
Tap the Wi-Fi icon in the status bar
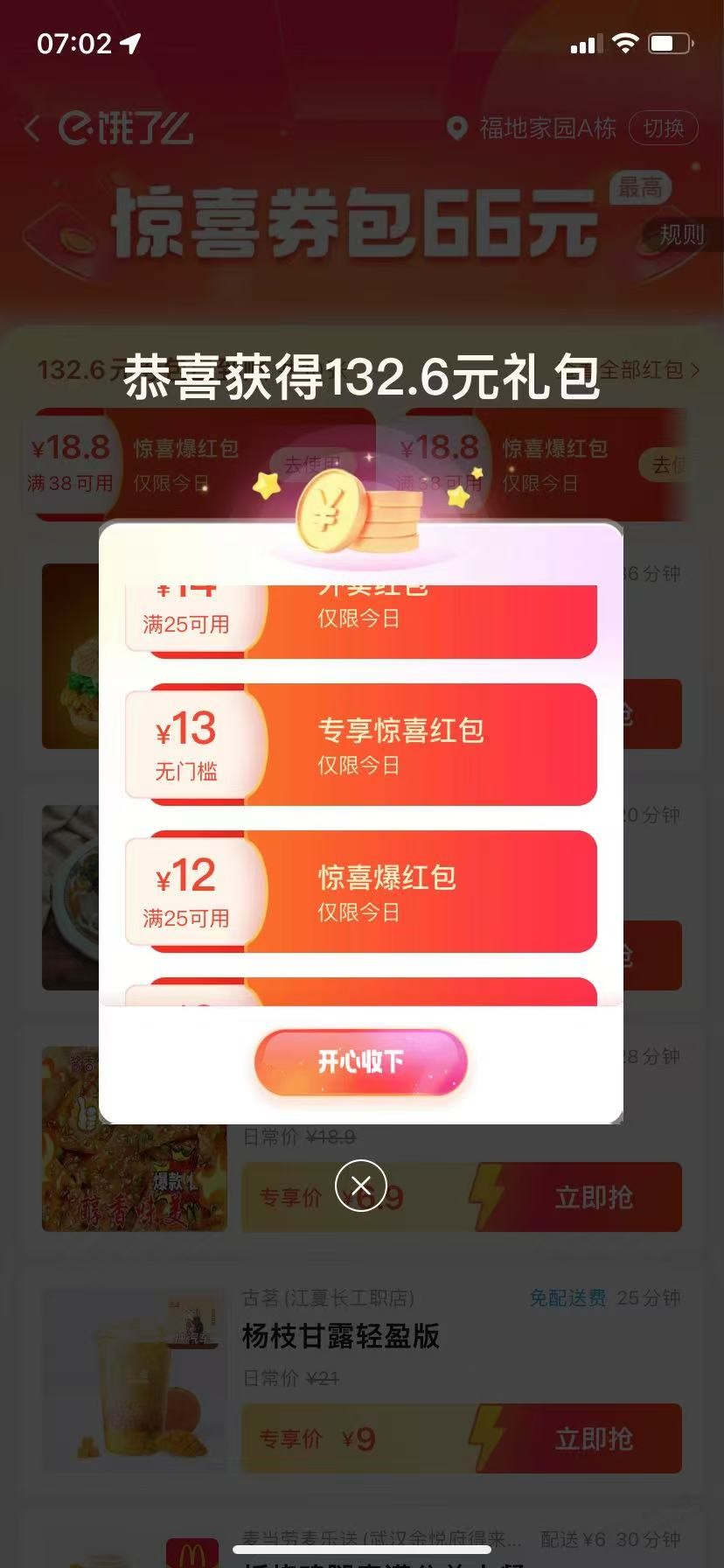624,41
